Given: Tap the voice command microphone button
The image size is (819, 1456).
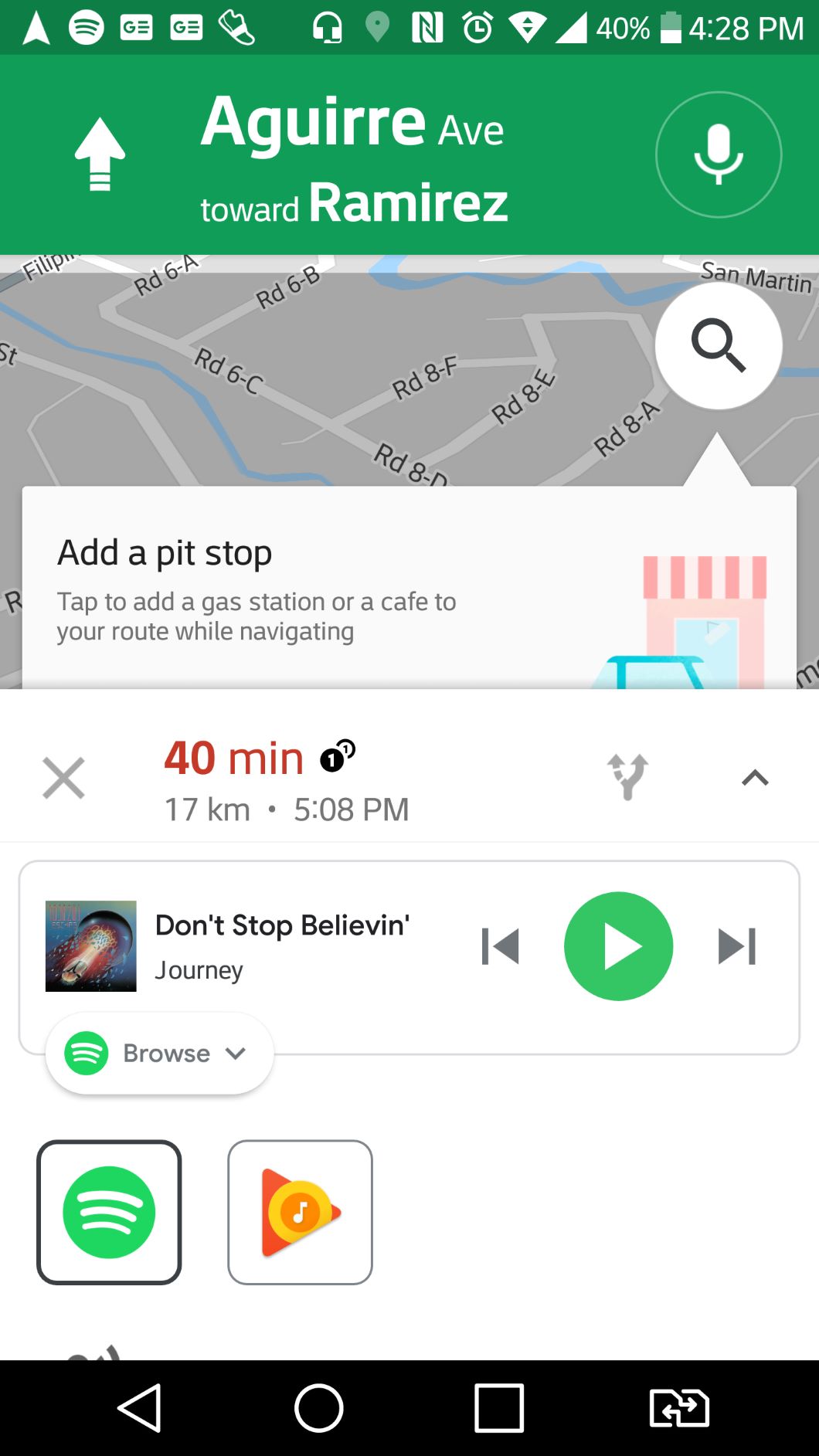Looking at the screenshot, I should pyautogui.click(x=718, y=154).
